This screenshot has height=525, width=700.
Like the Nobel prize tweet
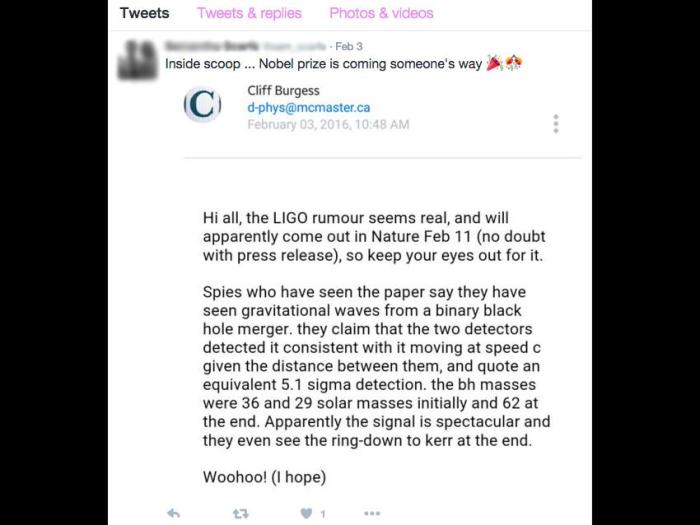point(307,513)
